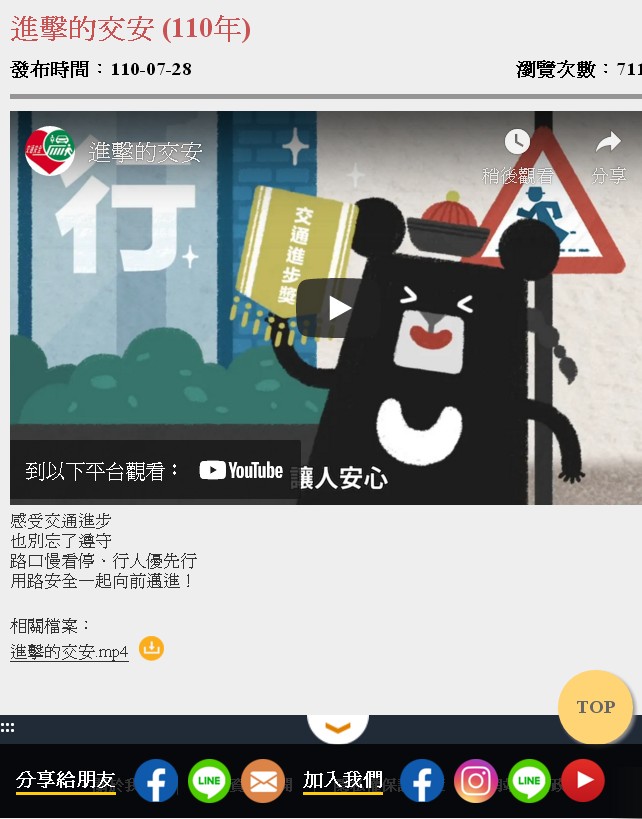Viewport: 642px width, 819px height.
Task: Open the 進擊的交安.mp4 file link
Action: [70, 652]
